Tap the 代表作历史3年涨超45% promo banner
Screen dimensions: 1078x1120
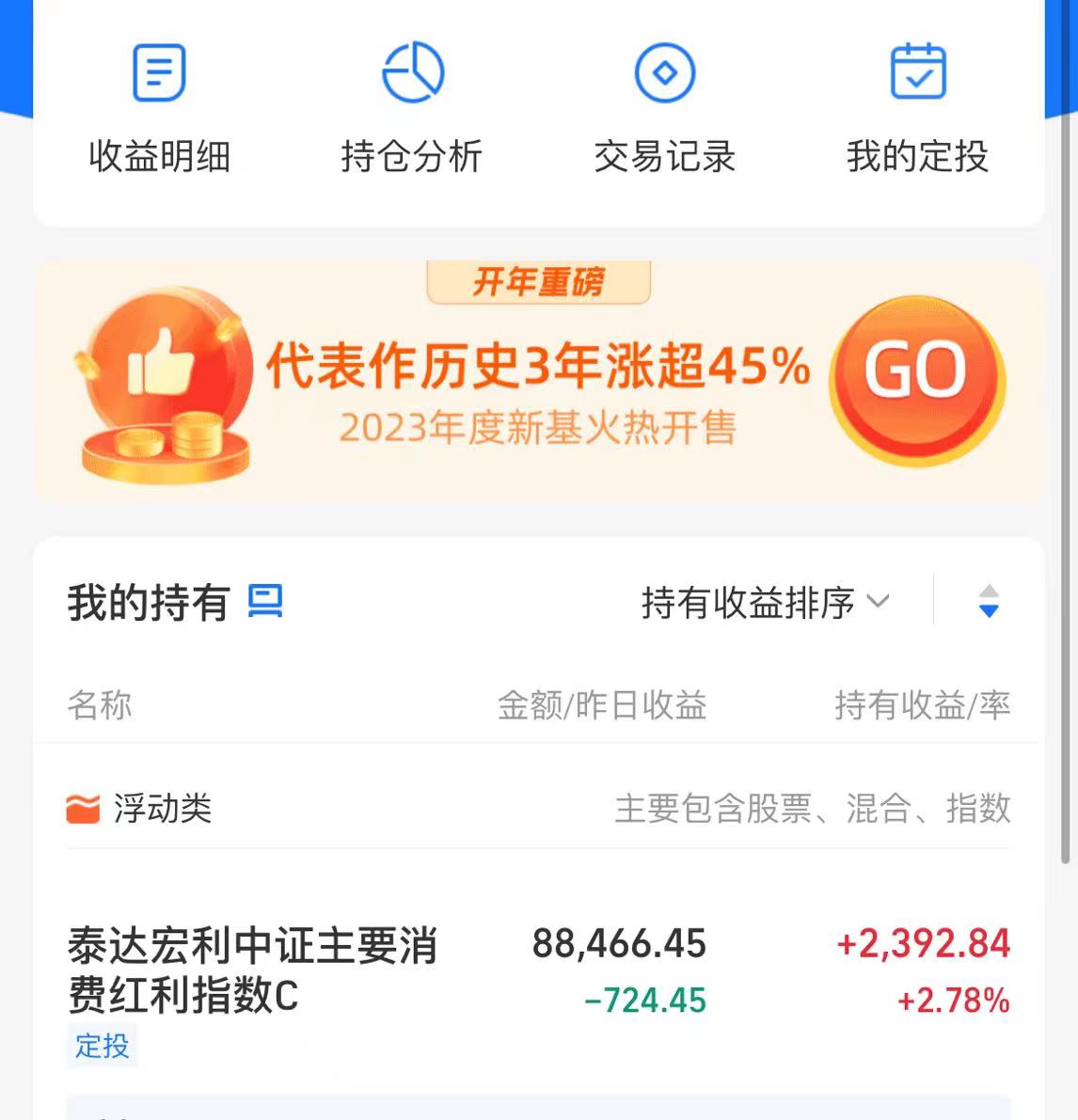tap(538, 381)
